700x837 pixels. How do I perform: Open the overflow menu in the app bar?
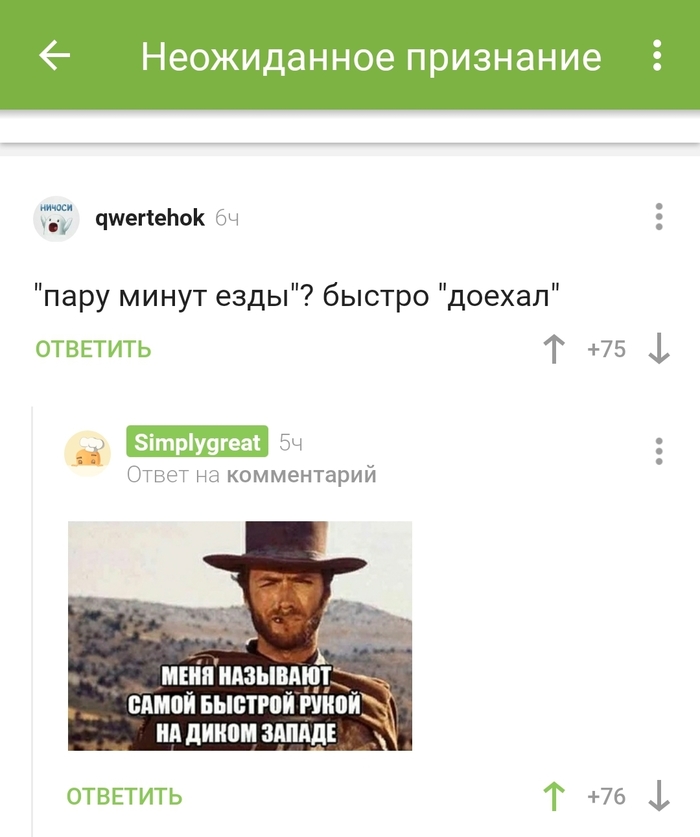pos(657,56)
